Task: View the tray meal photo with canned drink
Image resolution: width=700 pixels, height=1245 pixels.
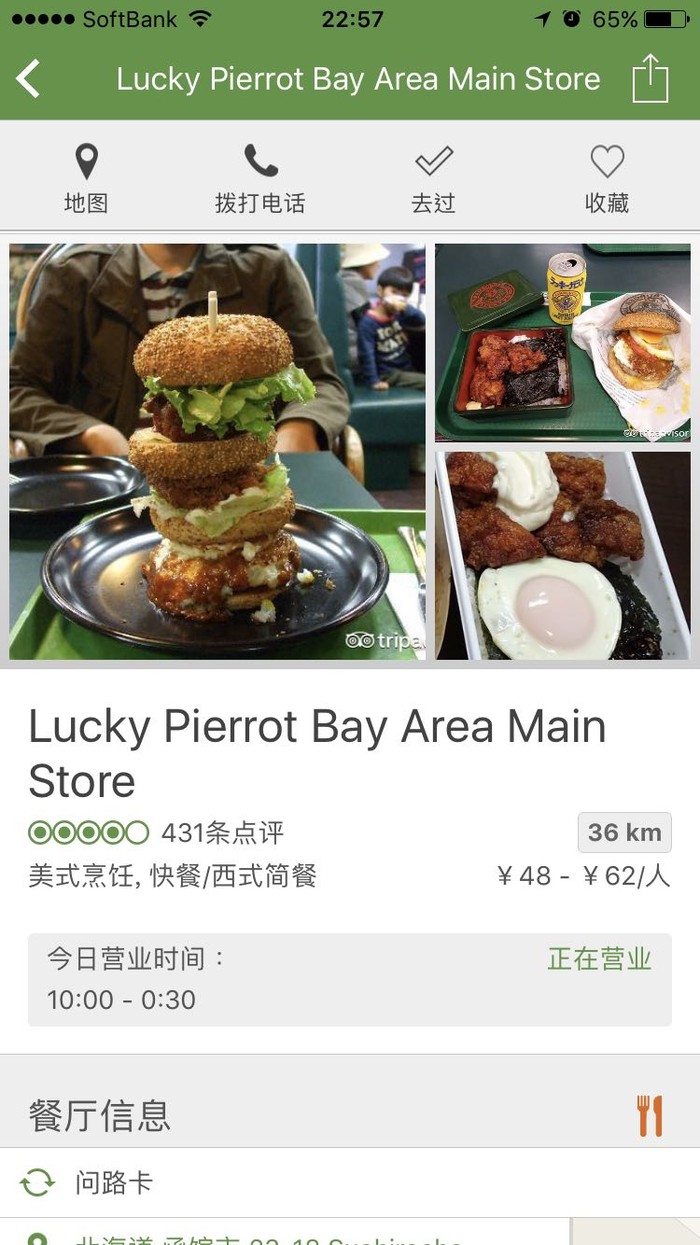Action: tap(562, 342)
